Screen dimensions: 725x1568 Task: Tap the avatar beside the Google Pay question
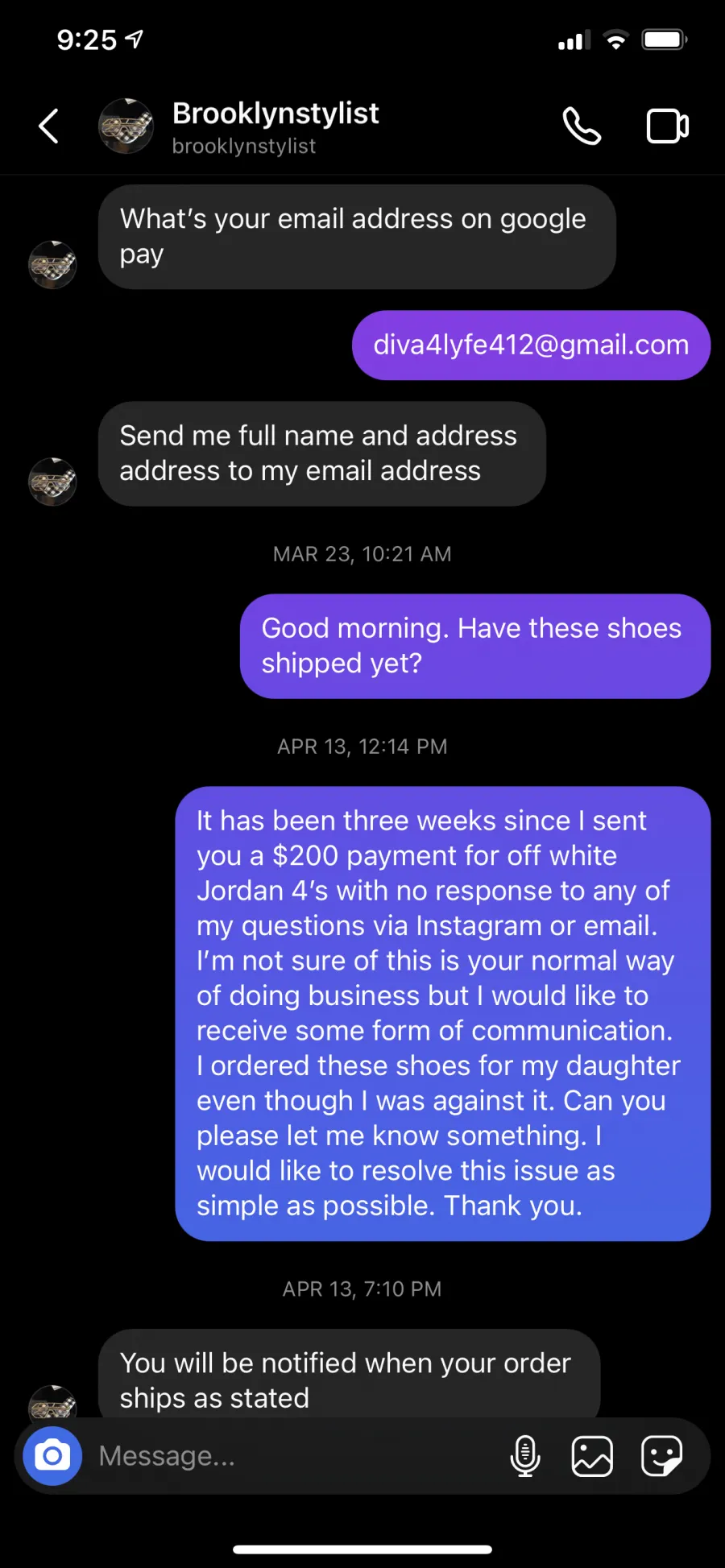click(x=52, y=264)
